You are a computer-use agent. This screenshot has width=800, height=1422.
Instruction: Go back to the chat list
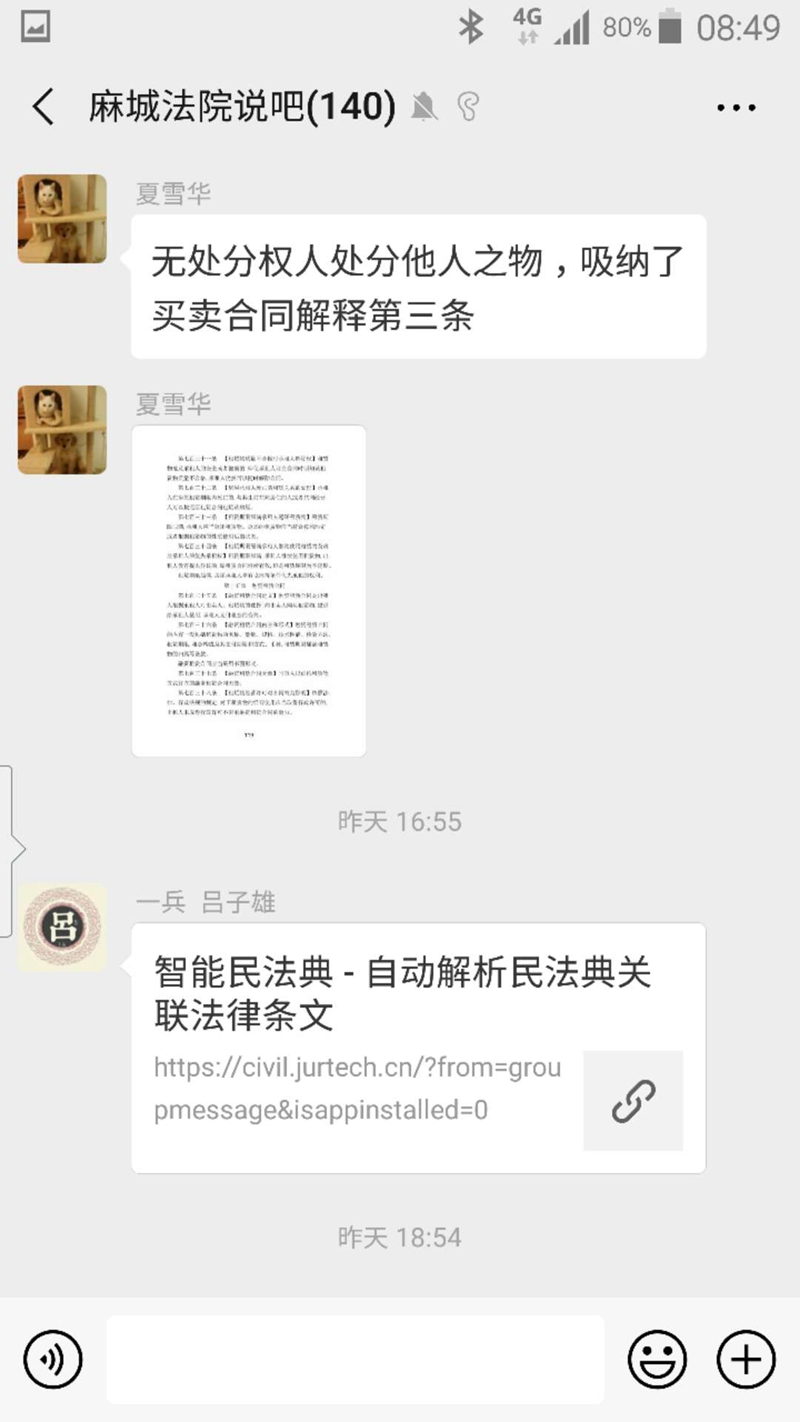tap(43, 106)
